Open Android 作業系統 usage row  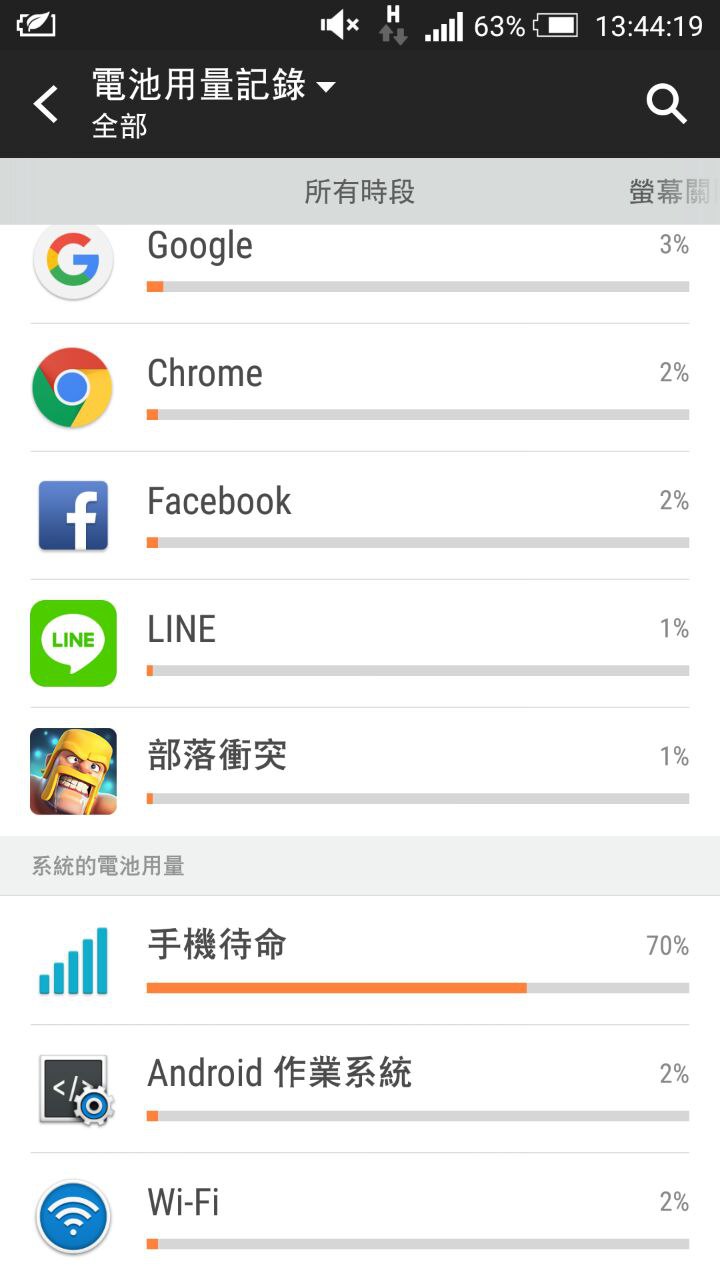pos(360,1089)
